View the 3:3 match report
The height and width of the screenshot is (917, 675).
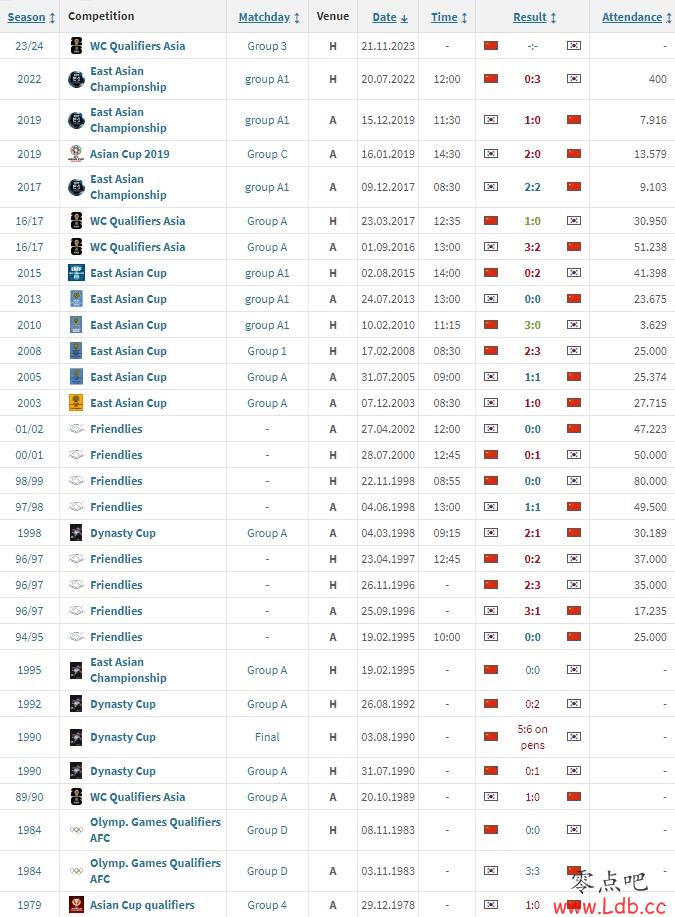coord(532,871)
